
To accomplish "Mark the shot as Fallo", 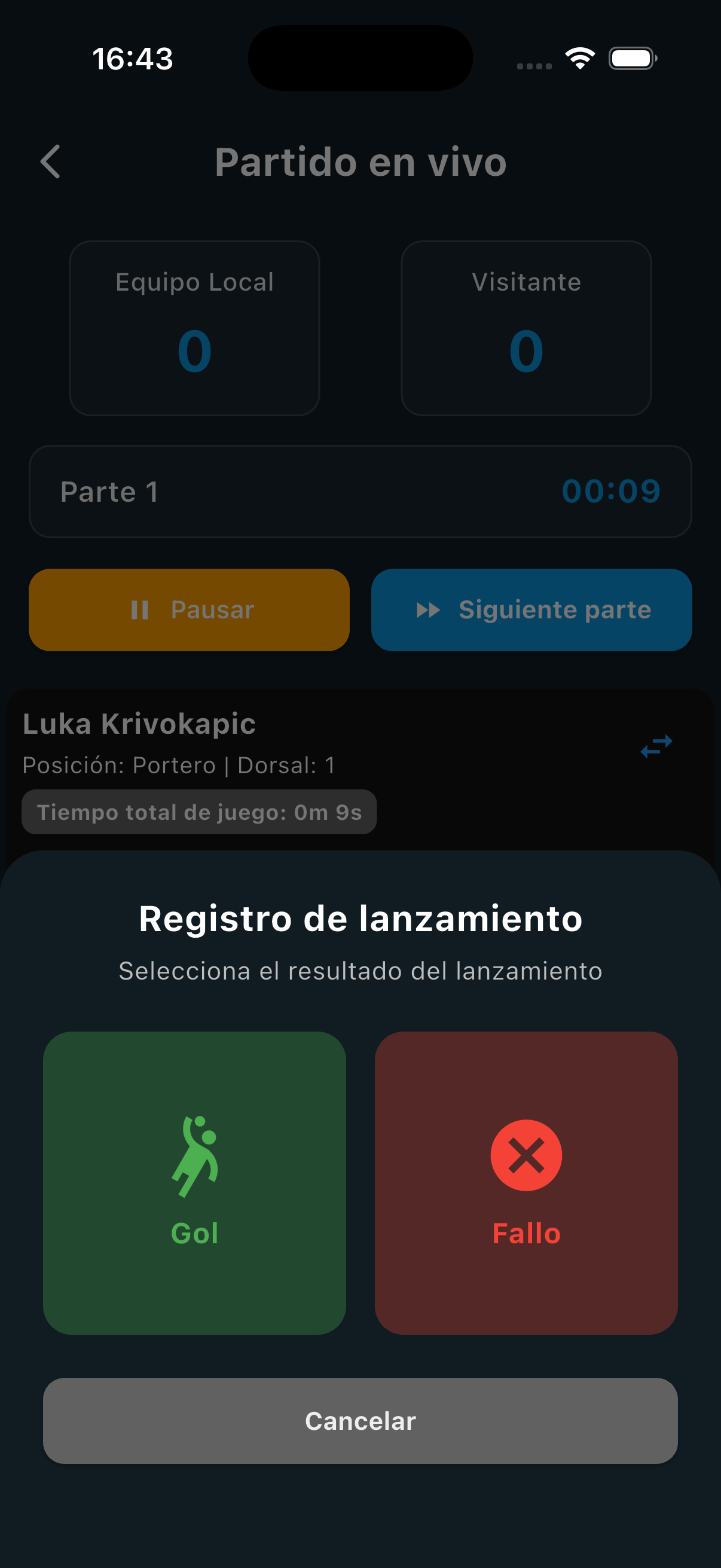I will 526,1182.
